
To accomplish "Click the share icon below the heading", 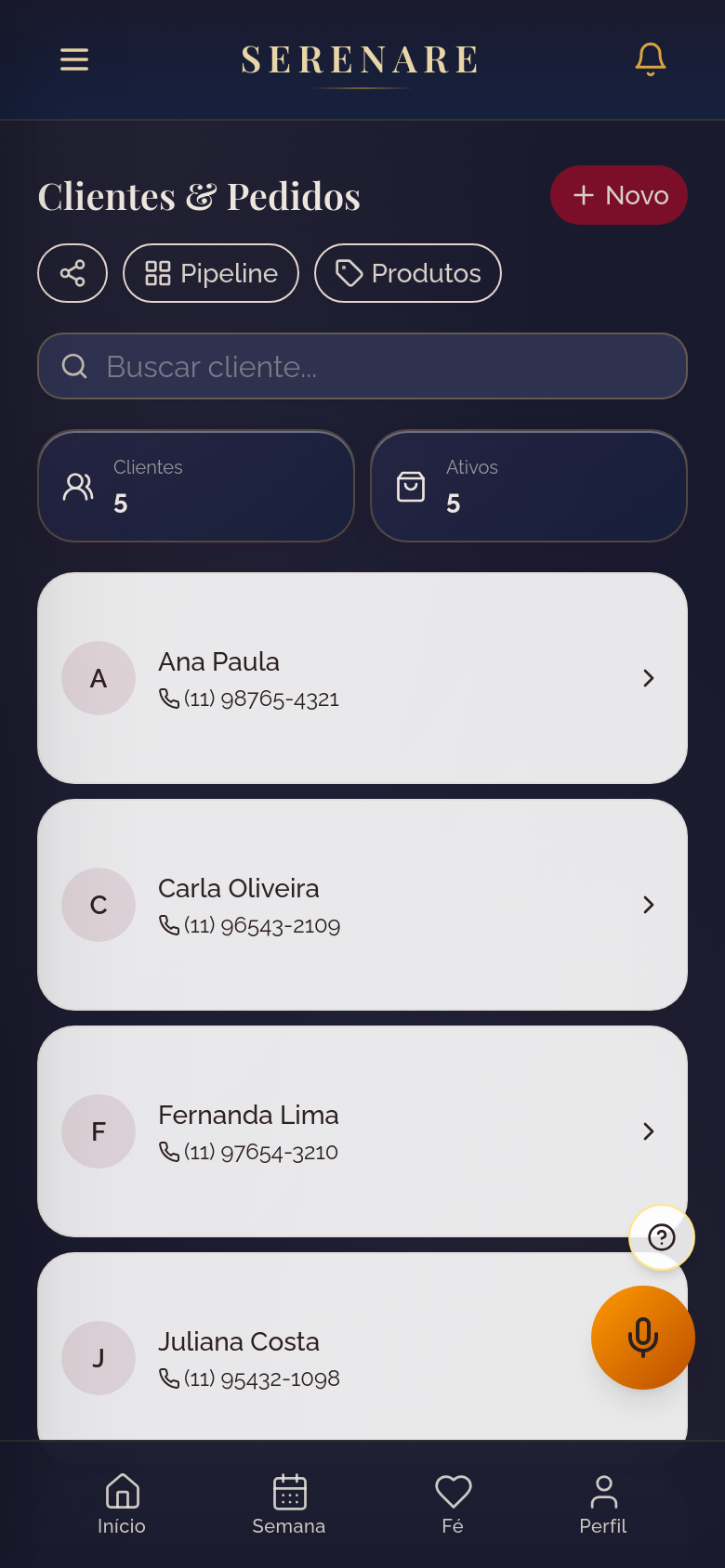I will [72, 273].
